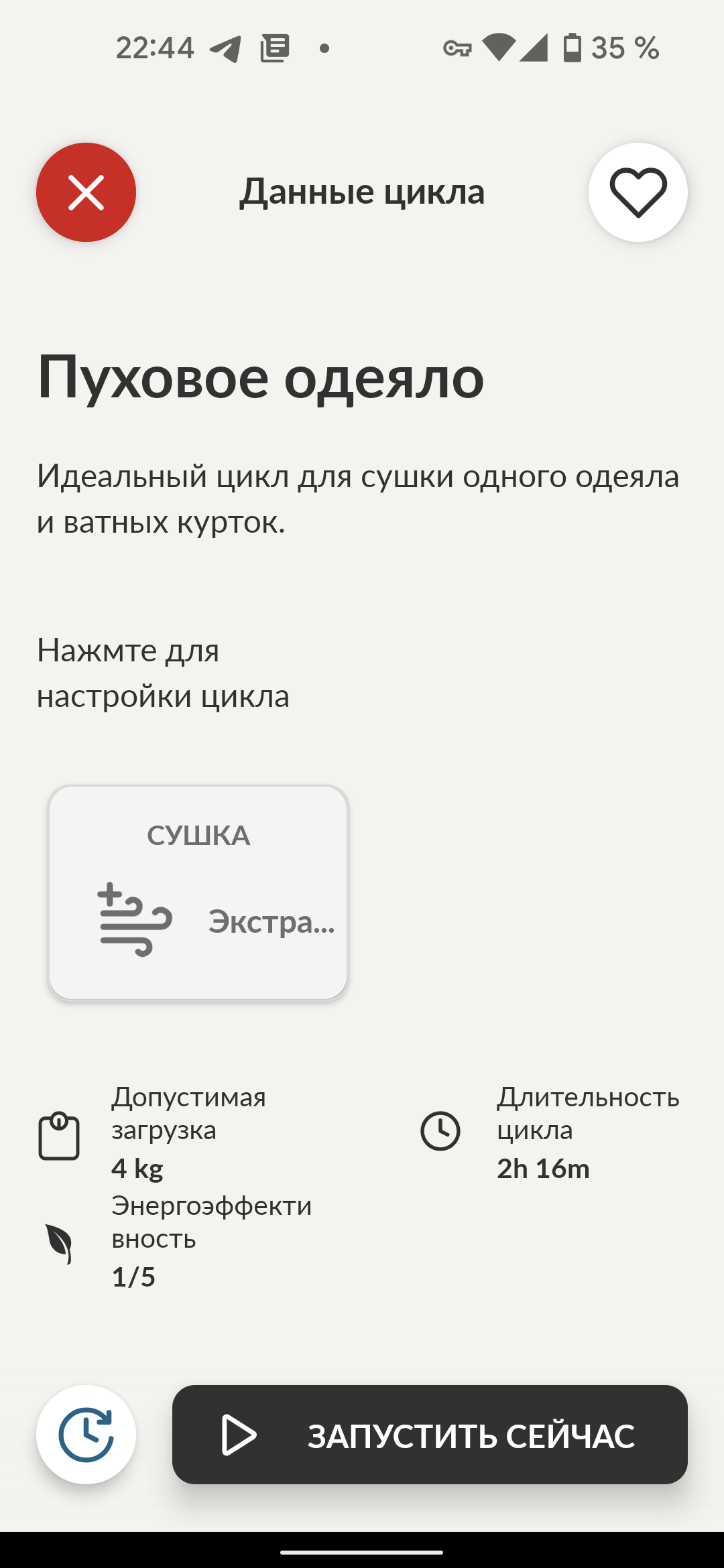This screenshot has width=724, height=1568.
Task: Add Пуховое одеяло cycle to favorites
Action: pos(638,192)
